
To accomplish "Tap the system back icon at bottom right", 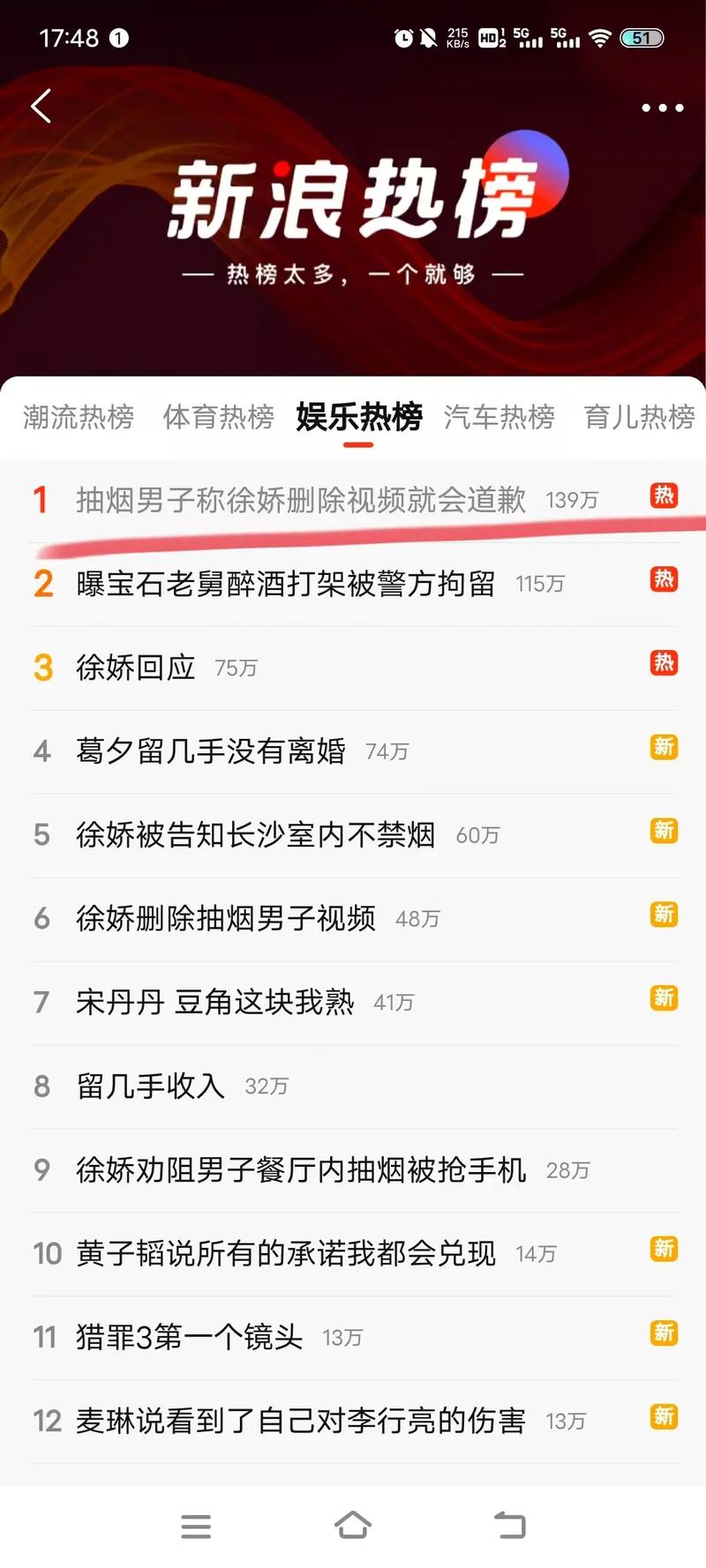I will 508,1525.
